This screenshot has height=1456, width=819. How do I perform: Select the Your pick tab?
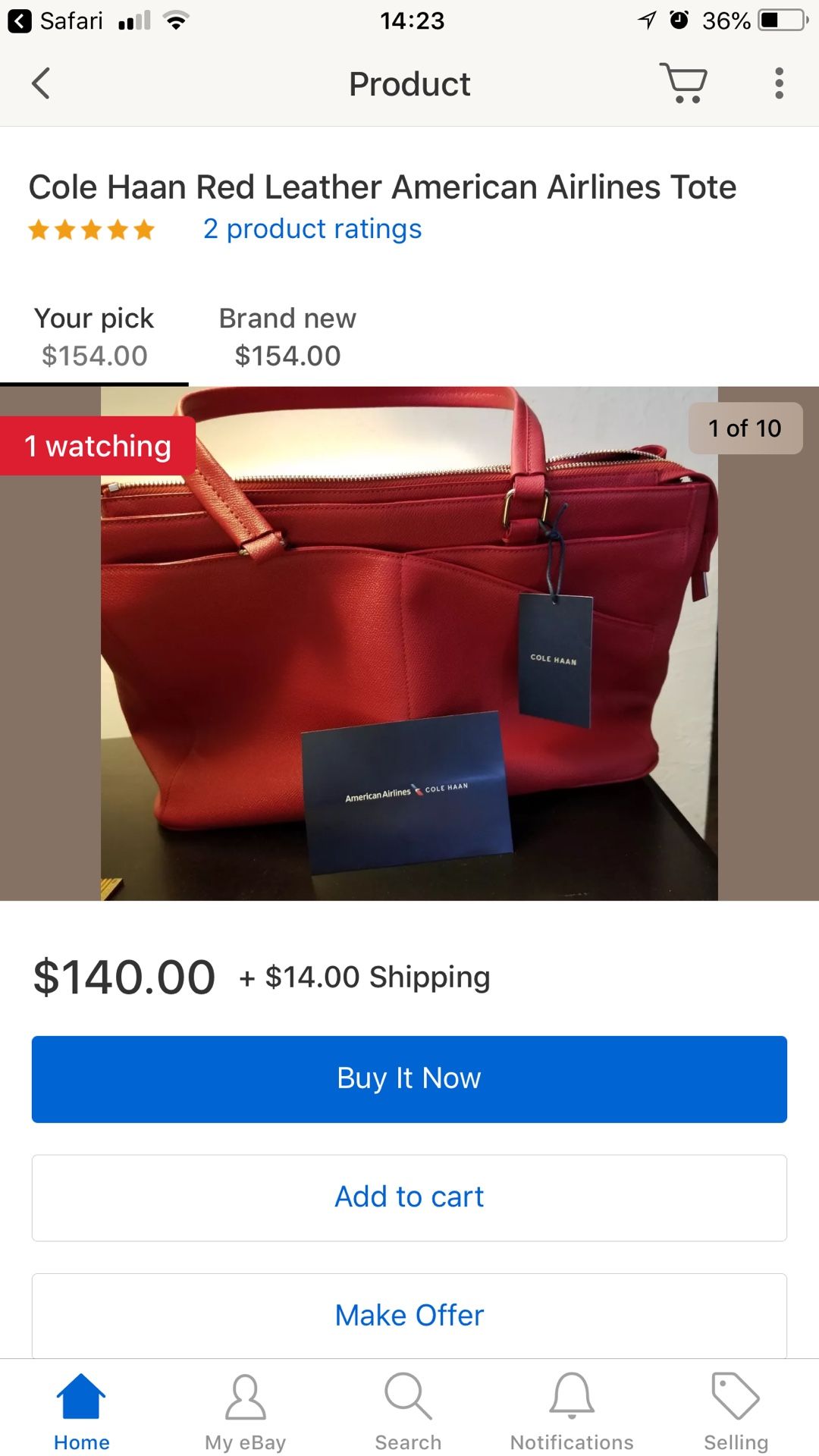[x=94, y=336]
